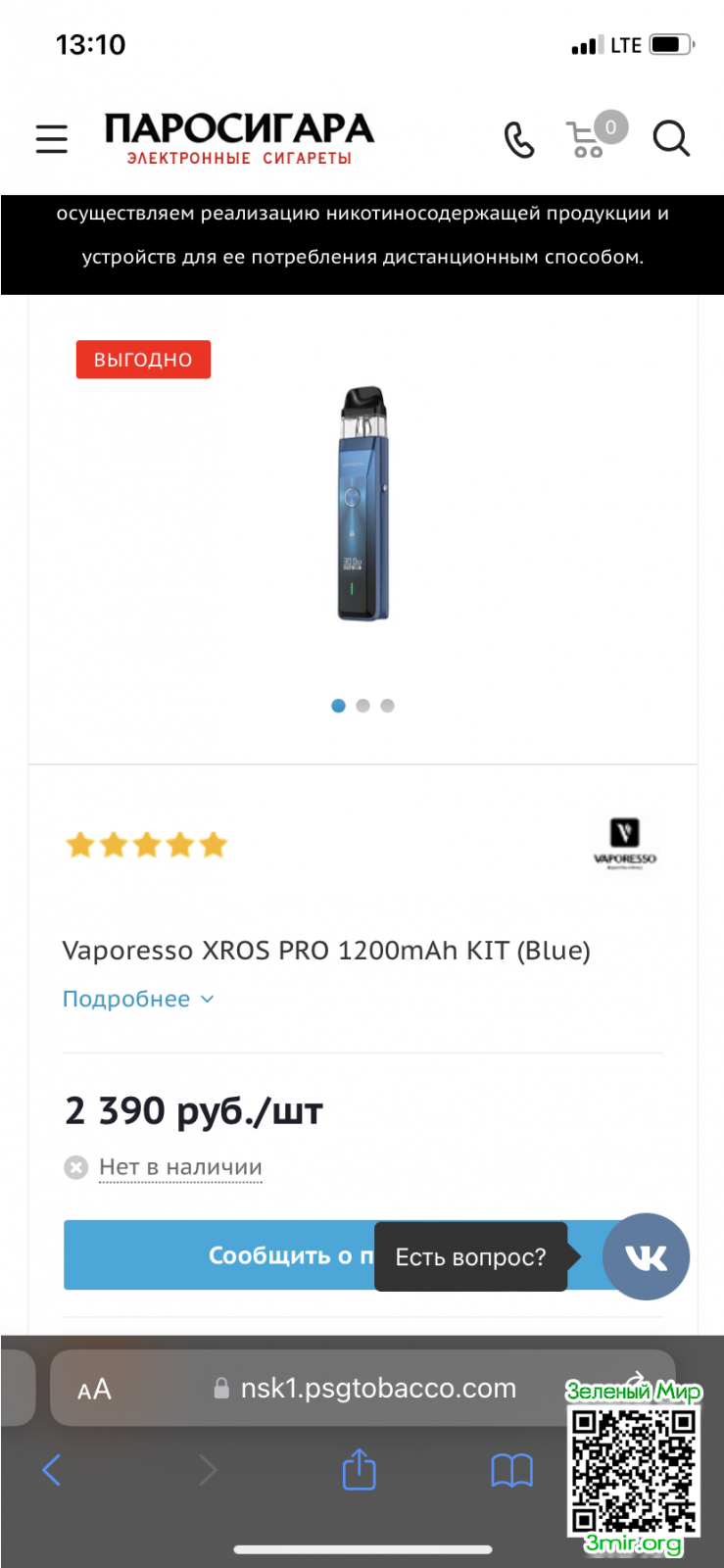Image resolution: width=724 pixels, height=1568 pixels.
Task: Open the site search
Action: (x=671, y=139)
